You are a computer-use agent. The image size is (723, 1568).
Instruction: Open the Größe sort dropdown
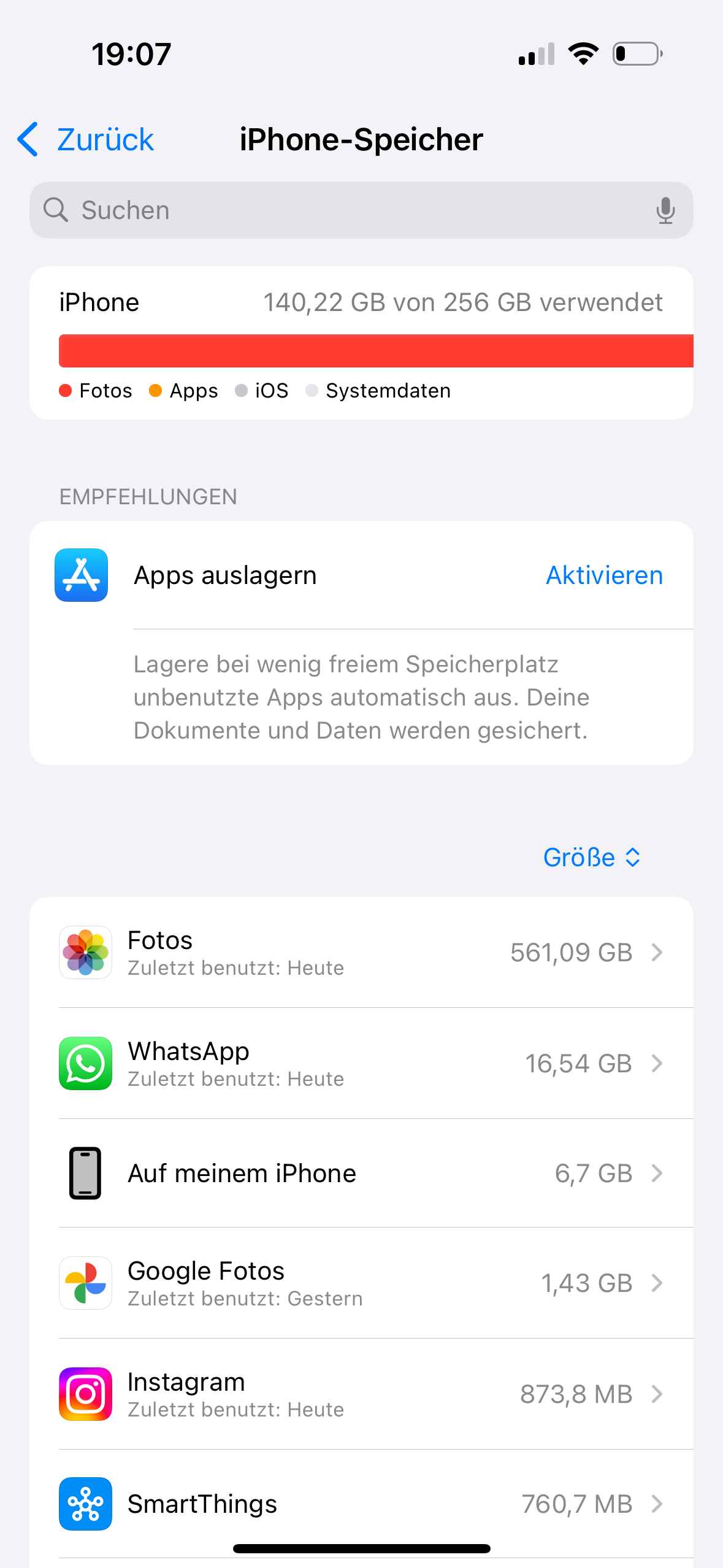click(x=591, y=858)
